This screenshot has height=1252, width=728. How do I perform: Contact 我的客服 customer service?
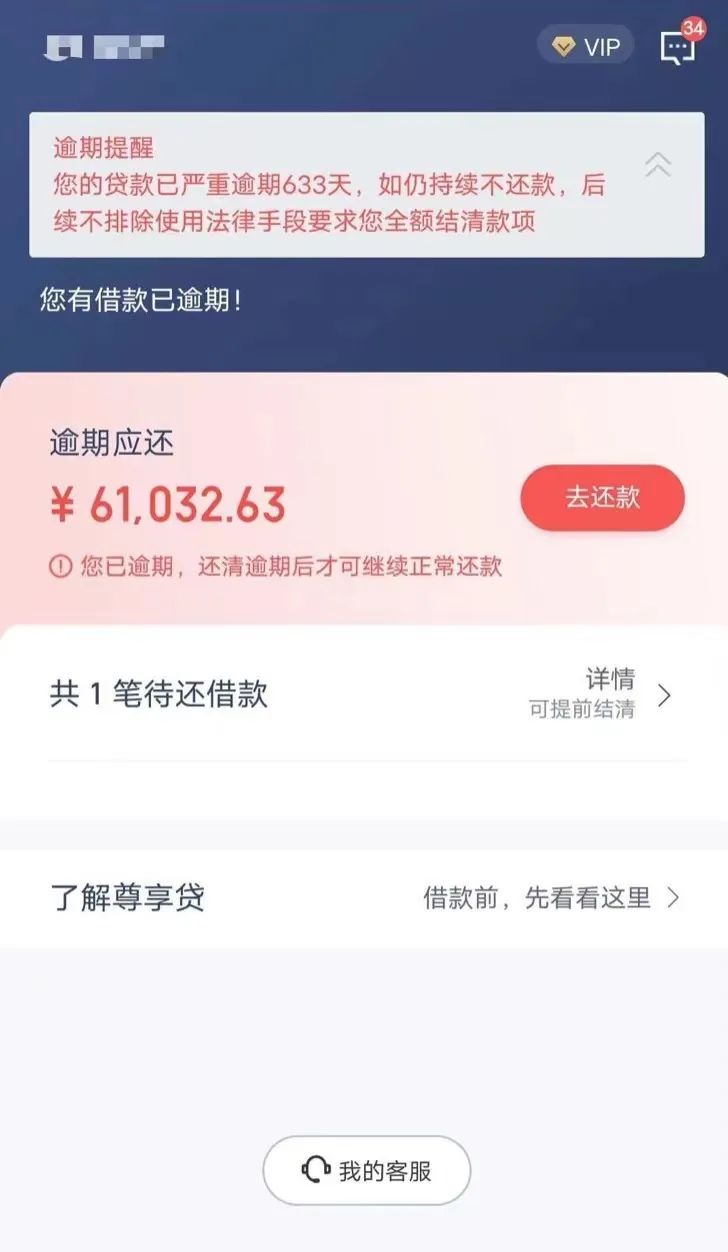tap(367, 1170)
